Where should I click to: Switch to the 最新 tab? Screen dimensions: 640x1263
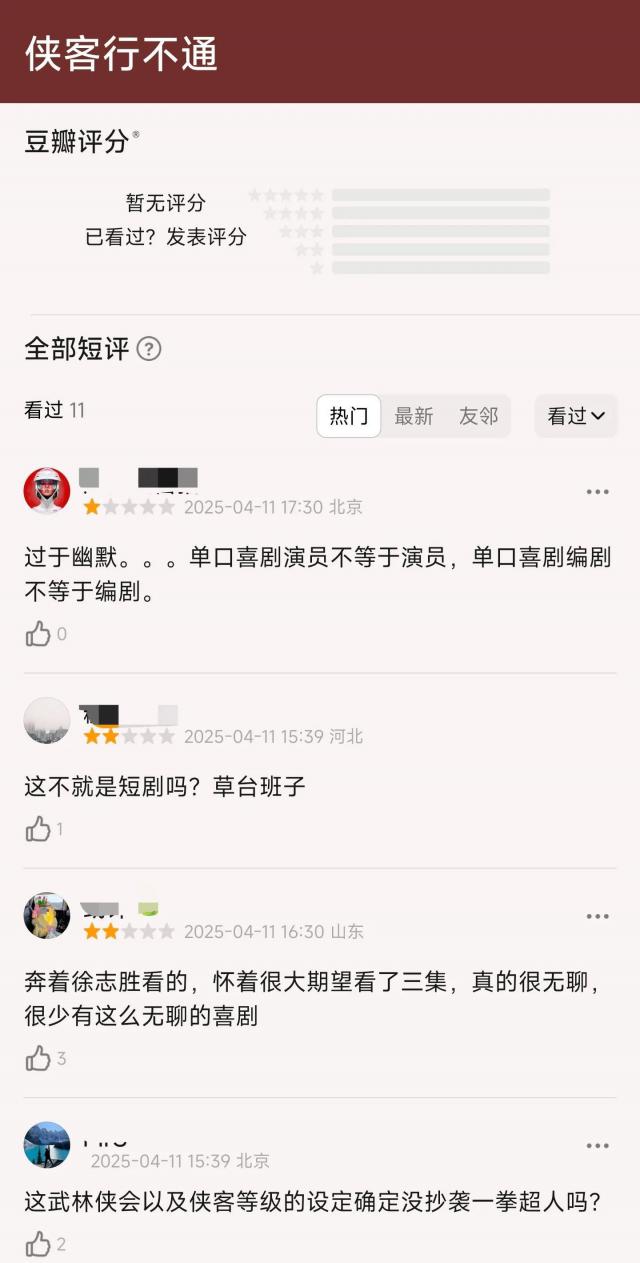click(413, 416)
